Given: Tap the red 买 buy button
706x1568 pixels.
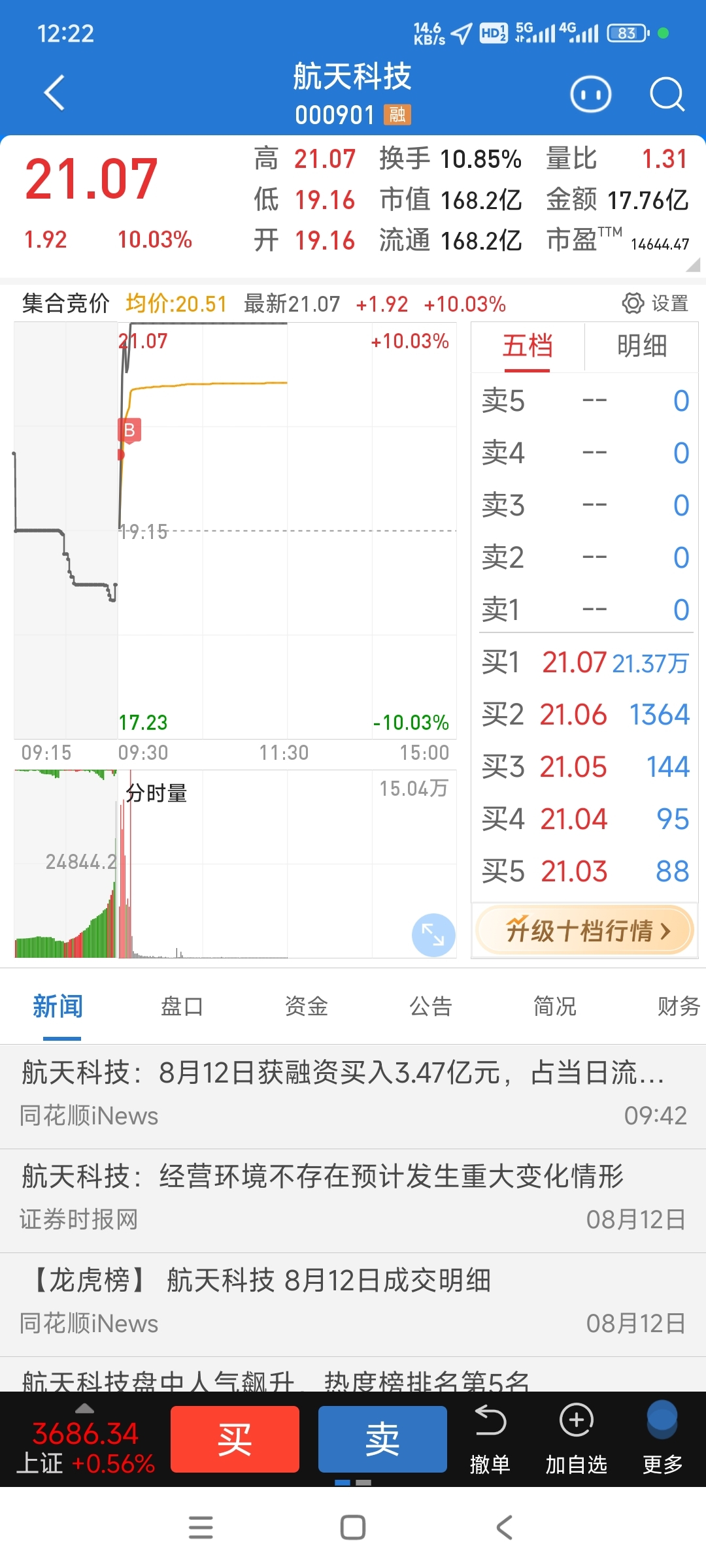Looking at the screenshot, I should [x=235, y=1439].
